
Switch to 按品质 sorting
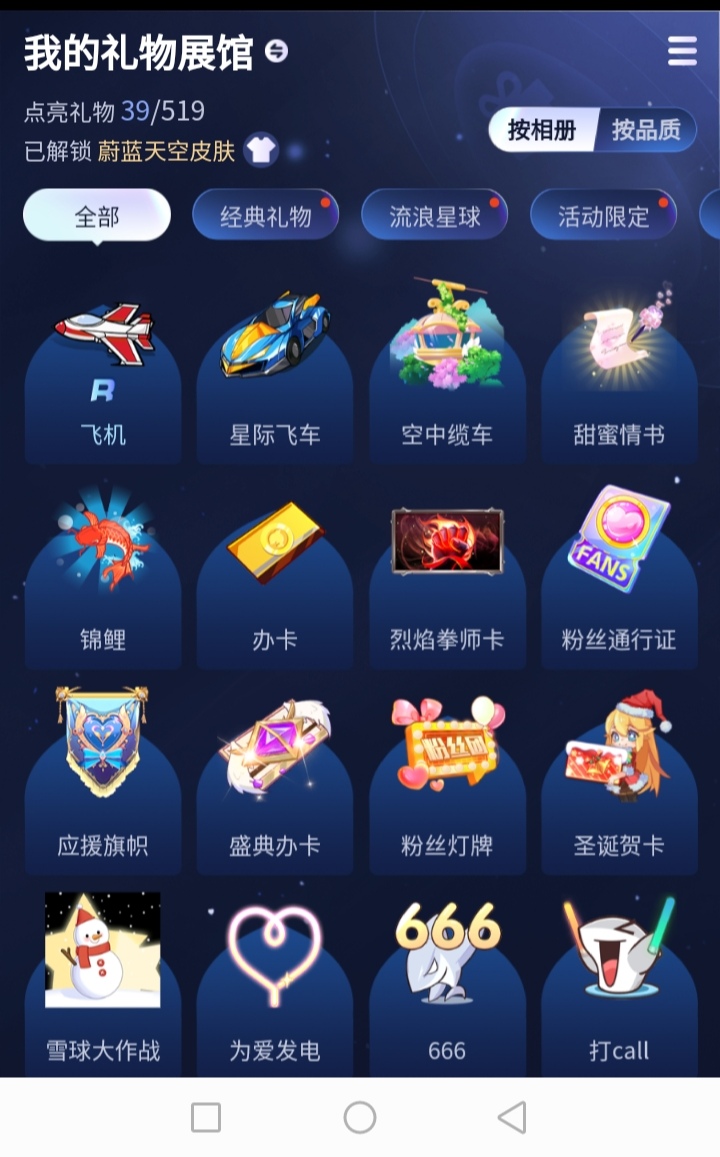(646, 130)
